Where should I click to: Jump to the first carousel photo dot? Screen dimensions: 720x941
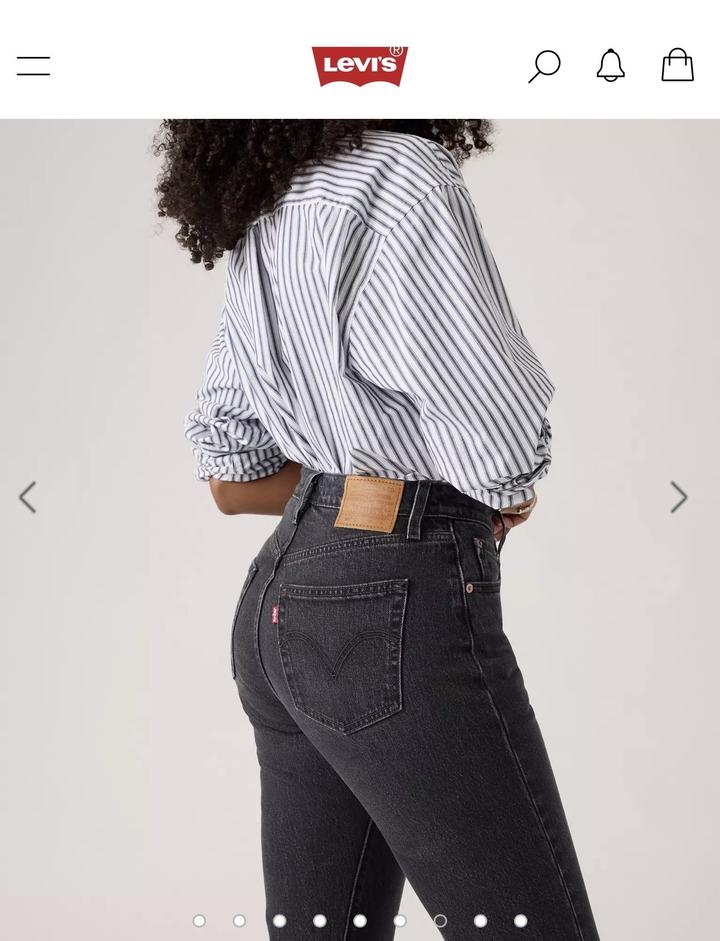(199, 920)
